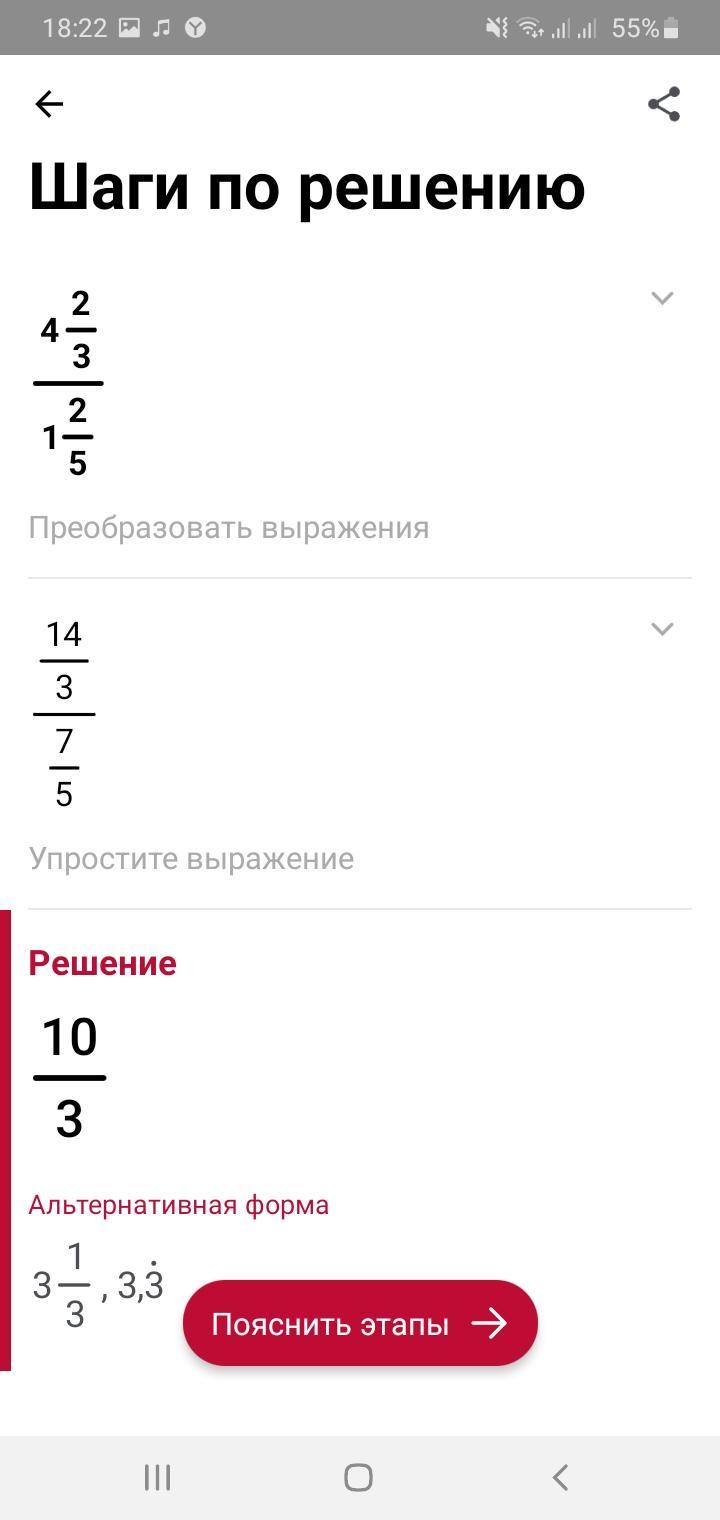The image size is (720, 1520).
Task: Expand the 'Преобразовать выражения' step
Action: click(x=661, y=298)
